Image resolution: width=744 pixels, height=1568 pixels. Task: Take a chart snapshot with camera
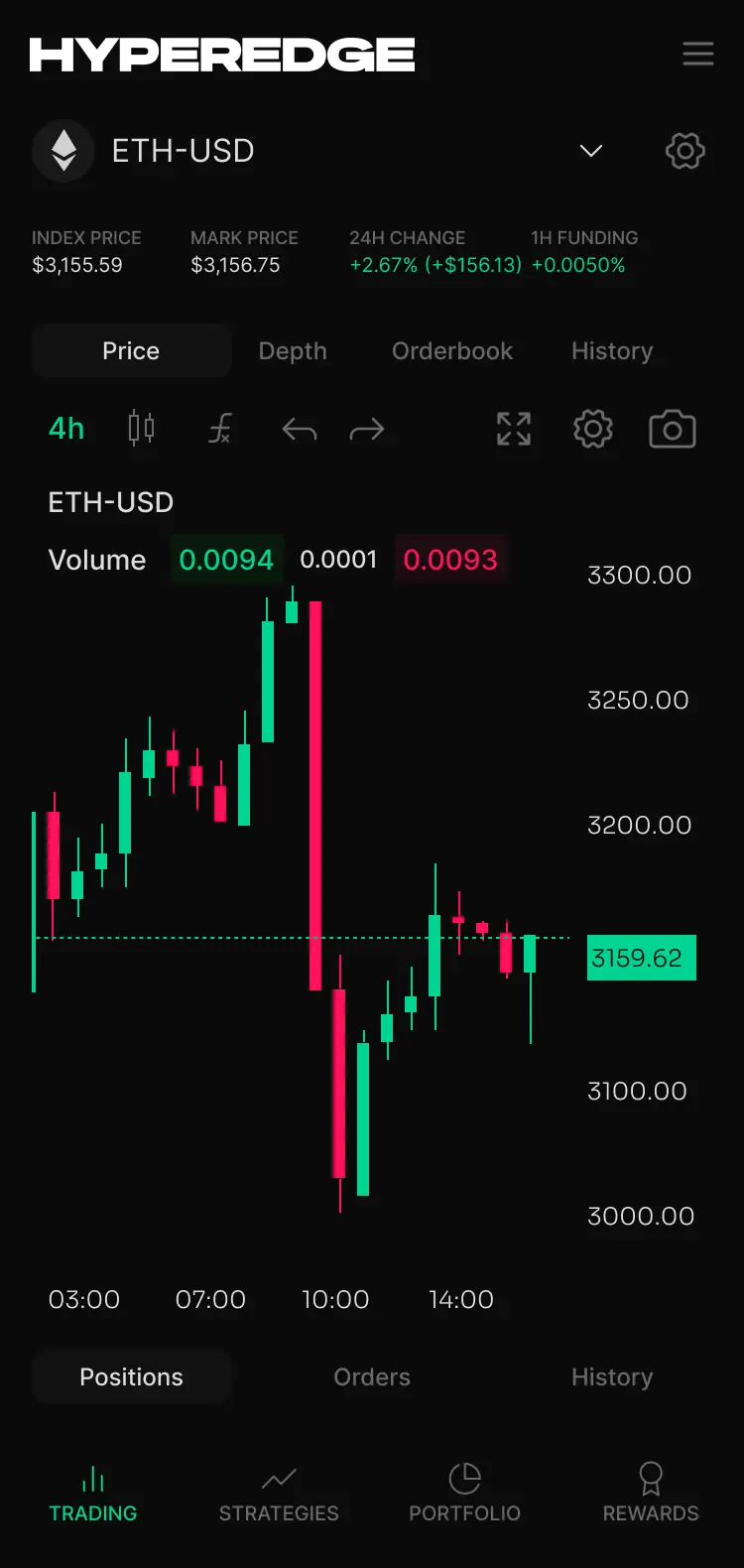point(672,429)
